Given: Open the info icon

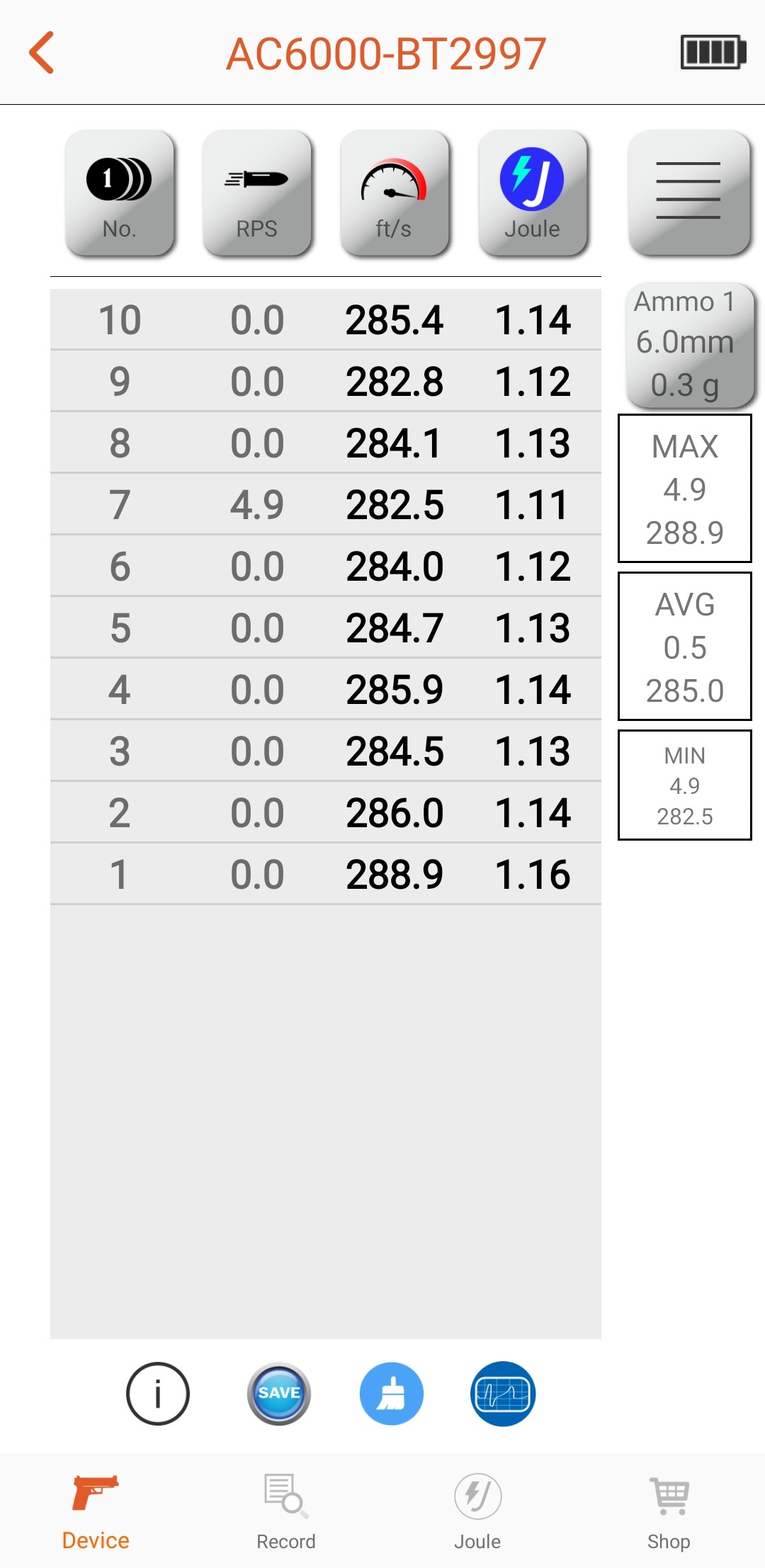Looking at the screenshot, I should click(158, 1393).
